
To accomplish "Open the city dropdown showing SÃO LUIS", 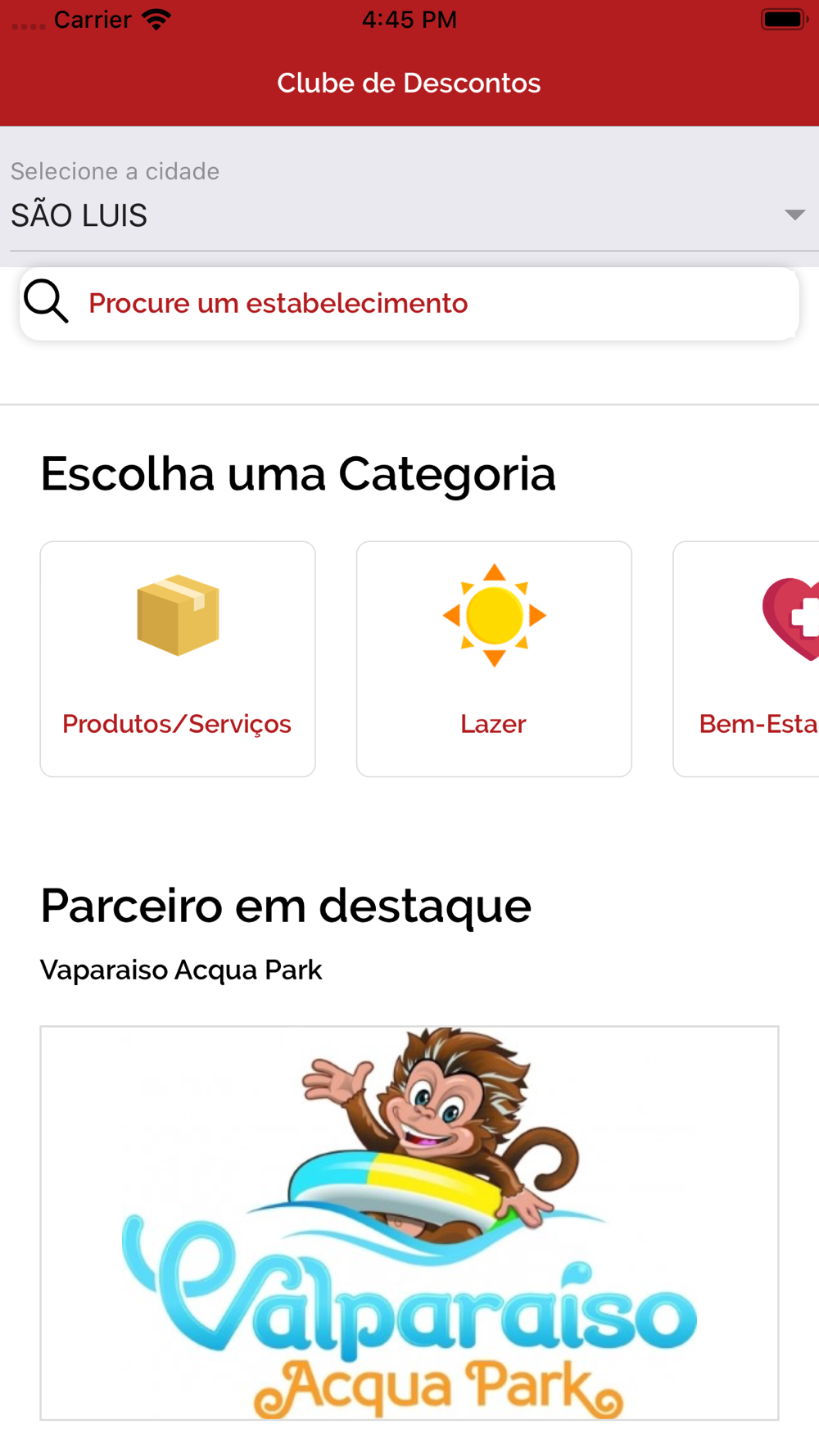I will [409, 215].
